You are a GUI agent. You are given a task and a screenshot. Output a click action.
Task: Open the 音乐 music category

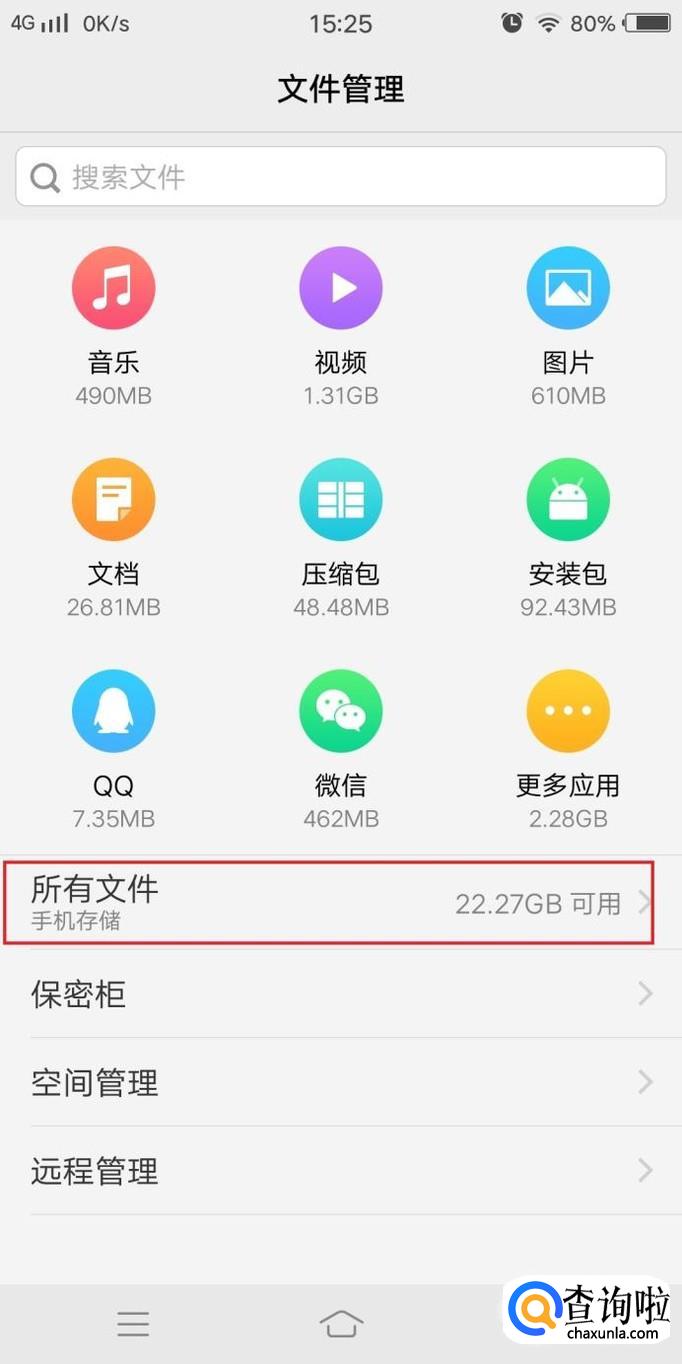click(x=113, y=289)
